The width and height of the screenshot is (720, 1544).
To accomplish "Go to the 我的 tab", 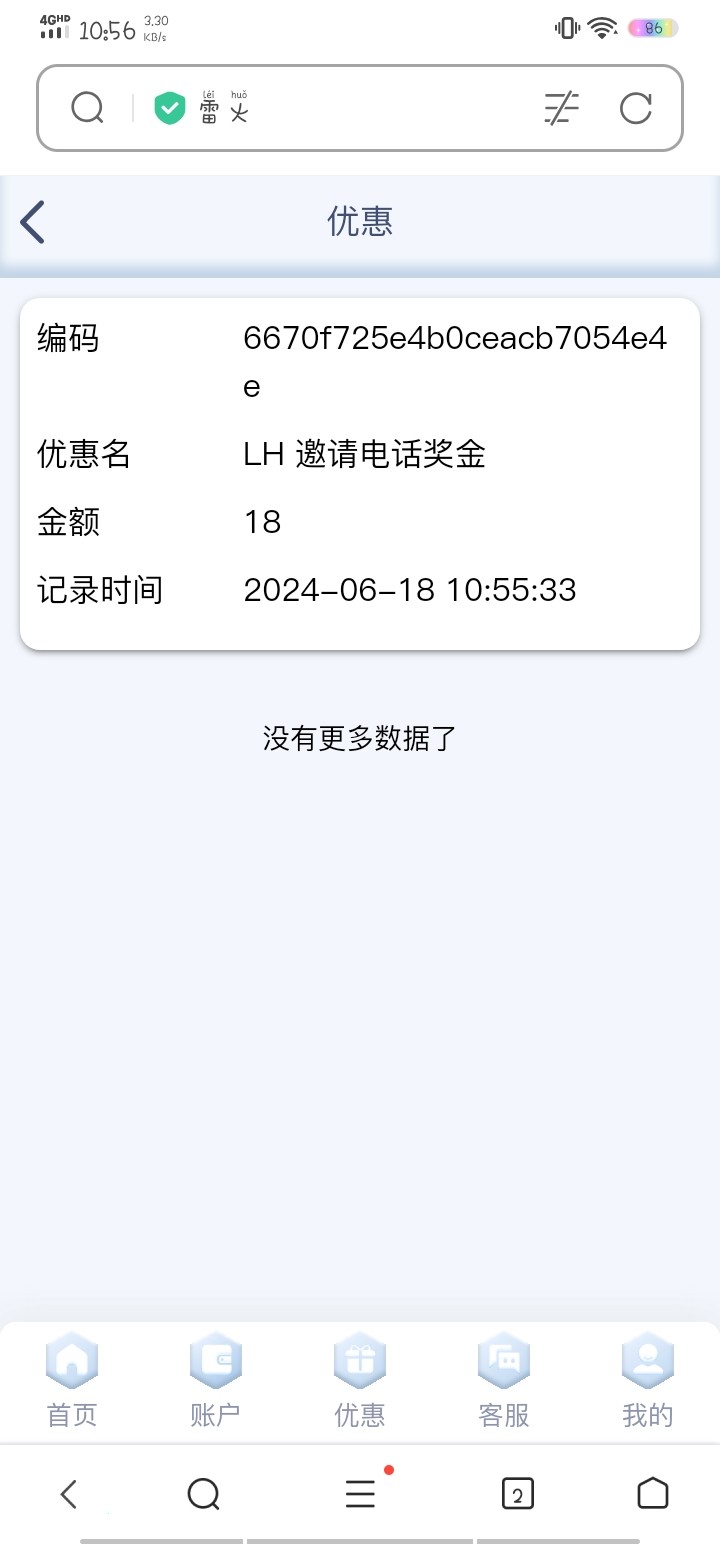I will tap(648, 1380).
